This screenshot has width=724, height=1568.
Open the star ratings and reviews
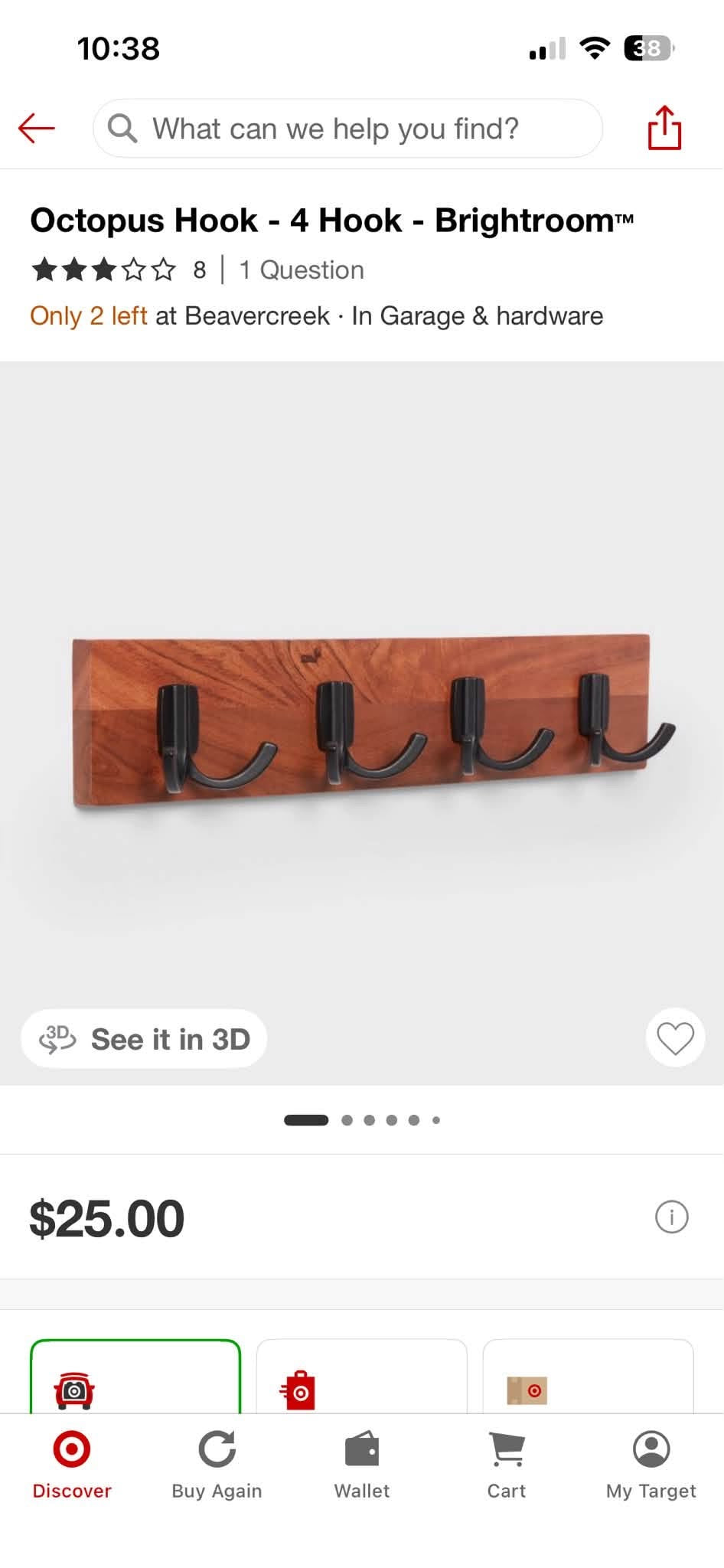pyautogui.click(x=119, y=269)
